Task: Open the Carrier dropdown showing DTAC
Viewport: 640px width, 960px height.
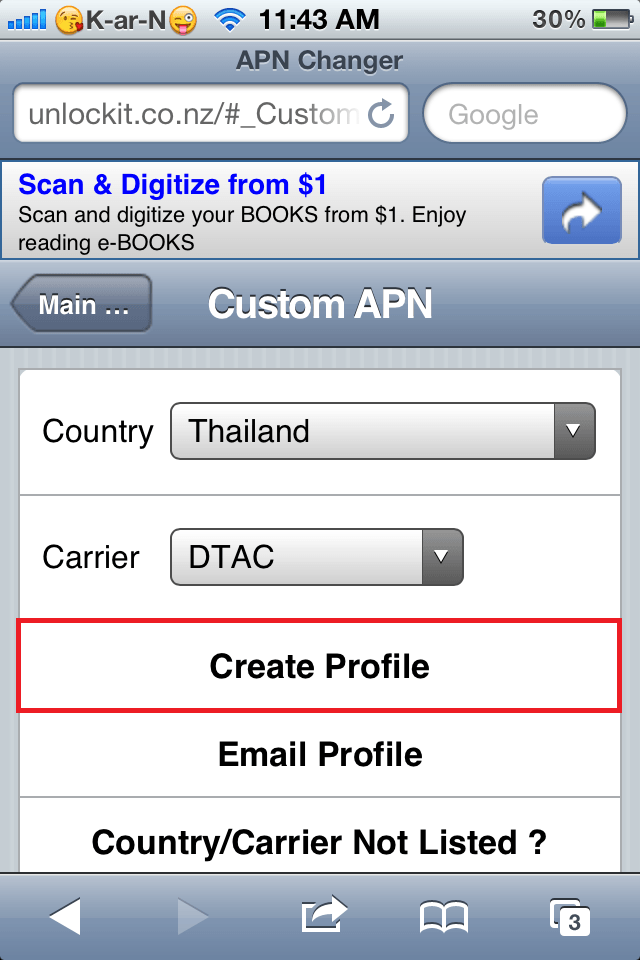Action: pos(317,557)
